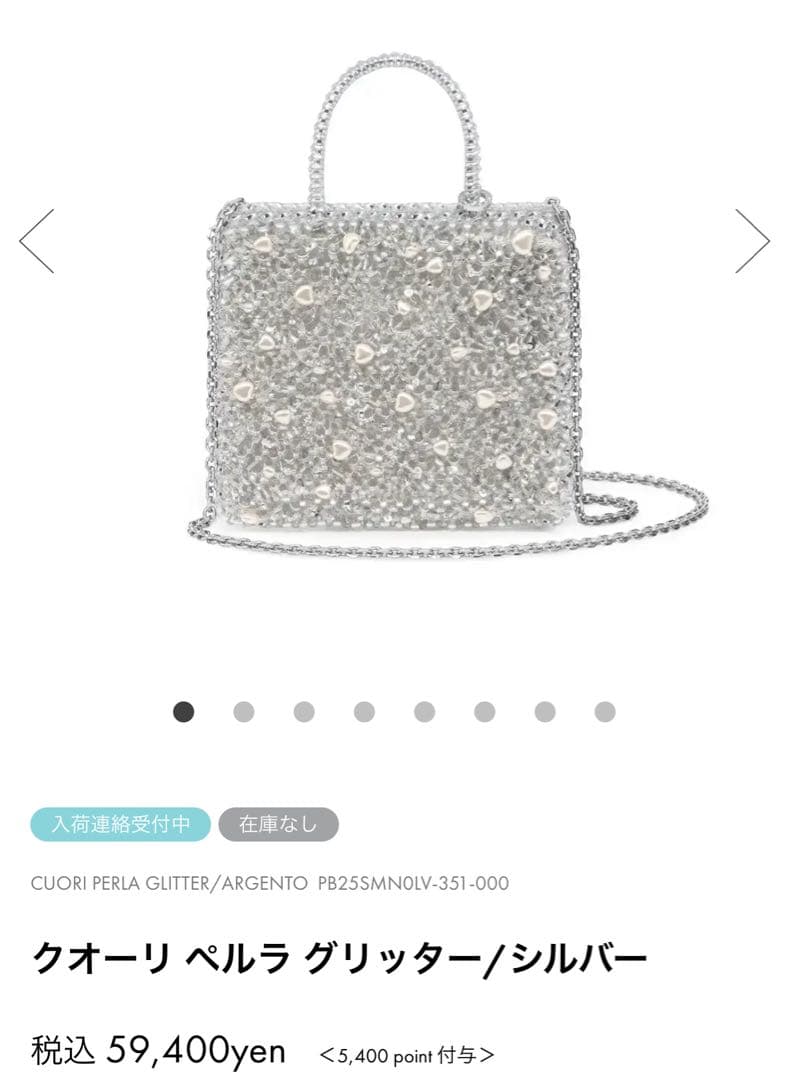Tap the 入荷連絡受付中 restock notification chip
This screenshot has height=1080, width=790.
(120, 825)
